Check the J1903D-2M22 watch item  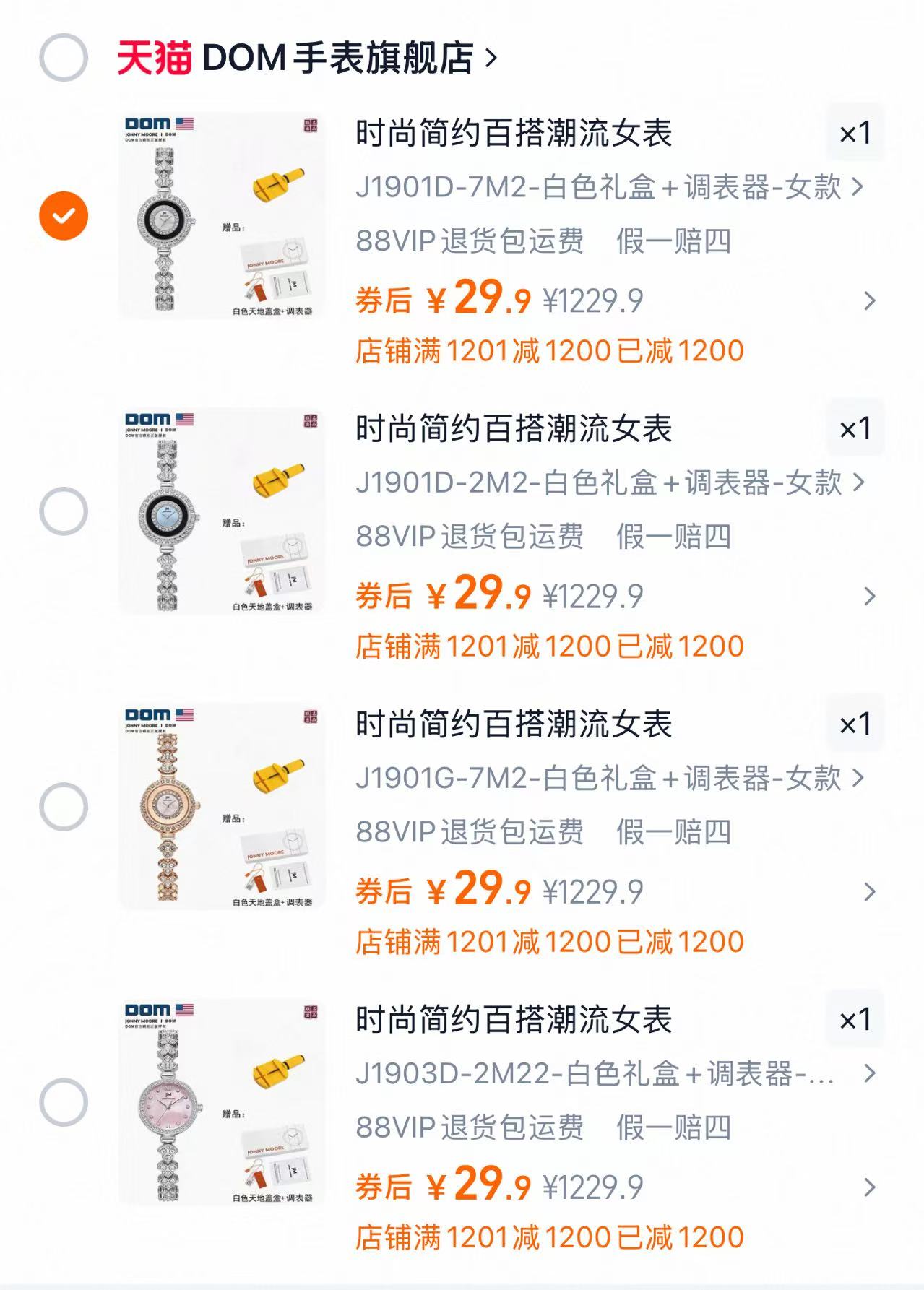(x=64, y=1105)
